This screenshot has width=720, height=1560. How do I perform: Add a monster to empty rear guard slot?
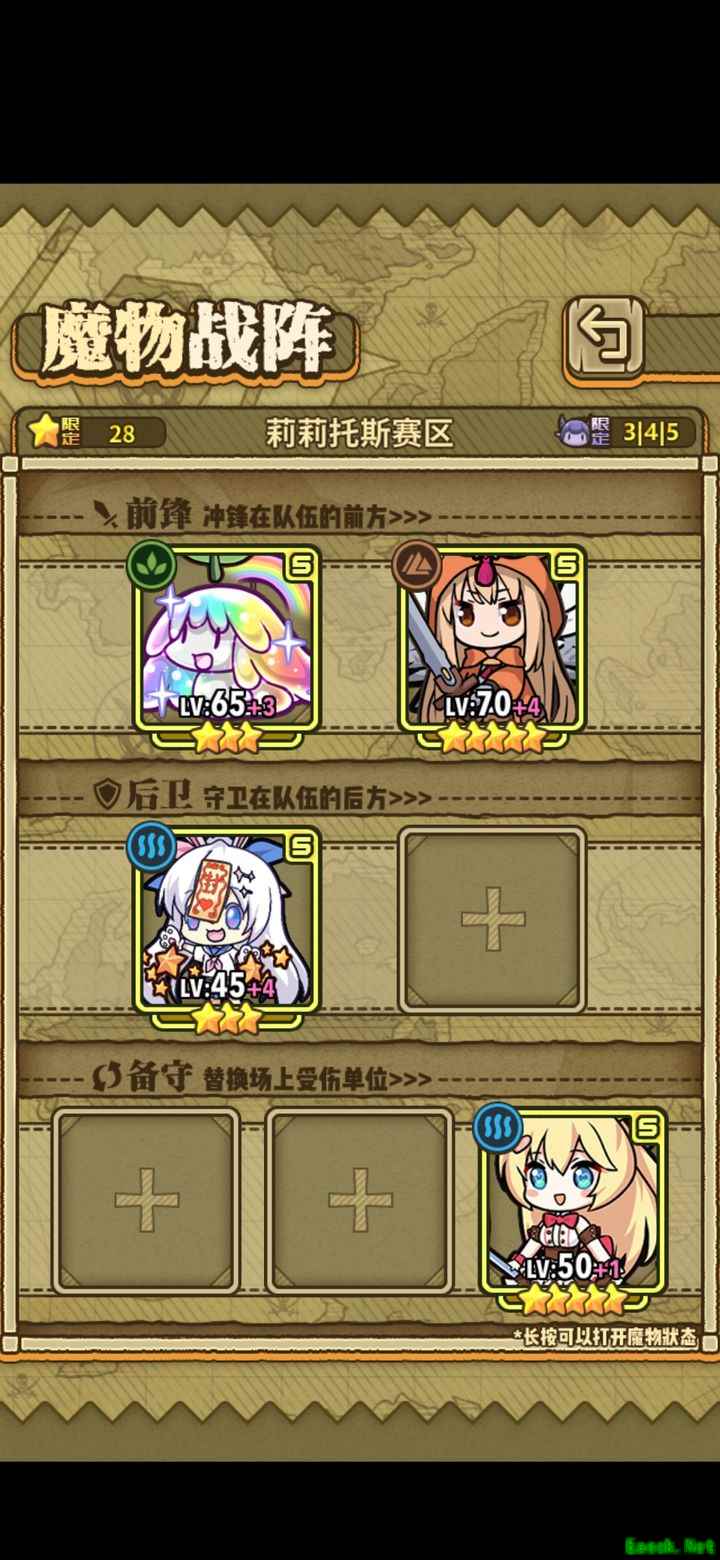[492, 919]
